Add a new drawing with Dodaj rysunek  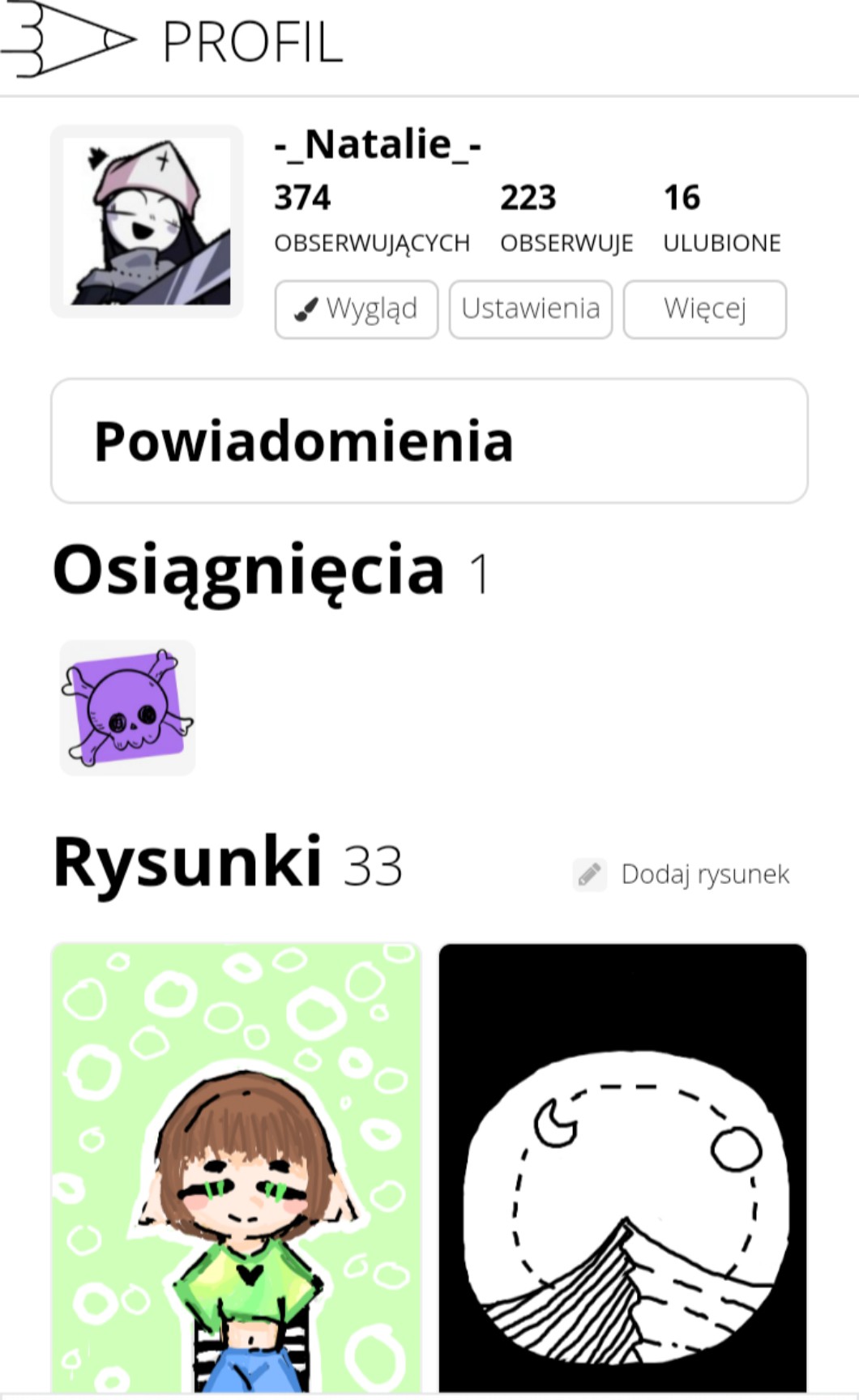682,874
